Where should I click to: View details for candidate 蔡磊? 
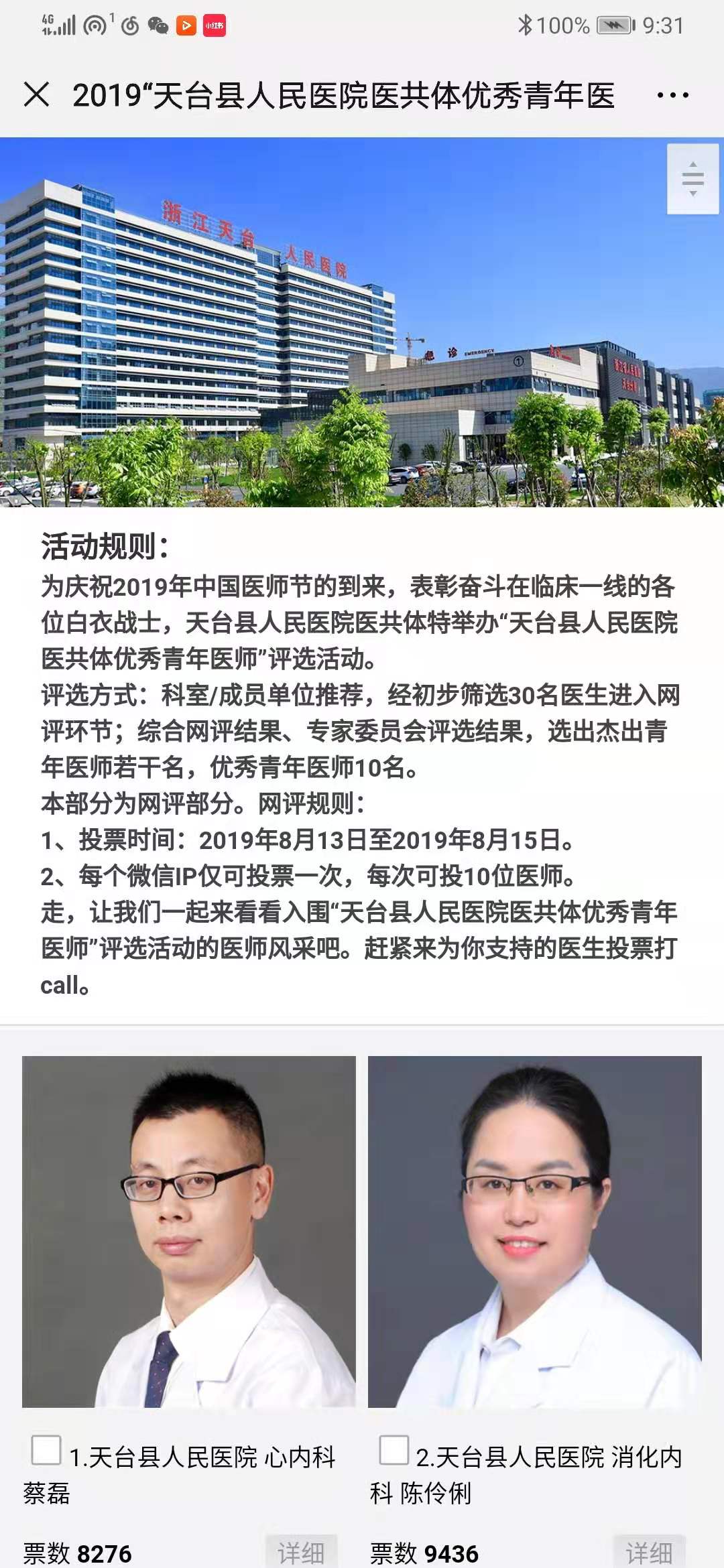click(301, 1552)
